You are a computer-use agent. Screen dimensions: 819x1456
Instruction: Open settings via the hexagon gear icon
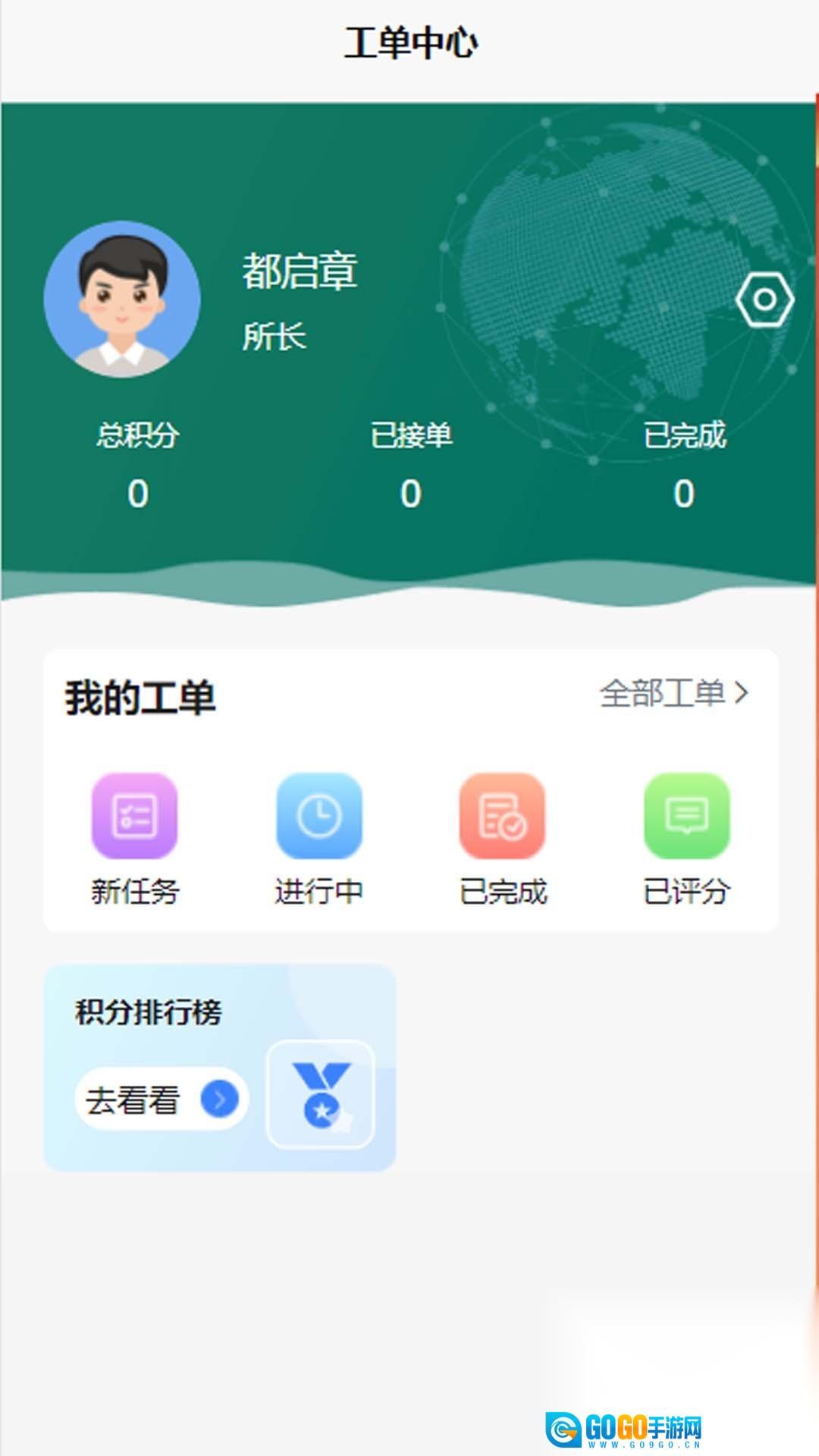click(764, 300)
